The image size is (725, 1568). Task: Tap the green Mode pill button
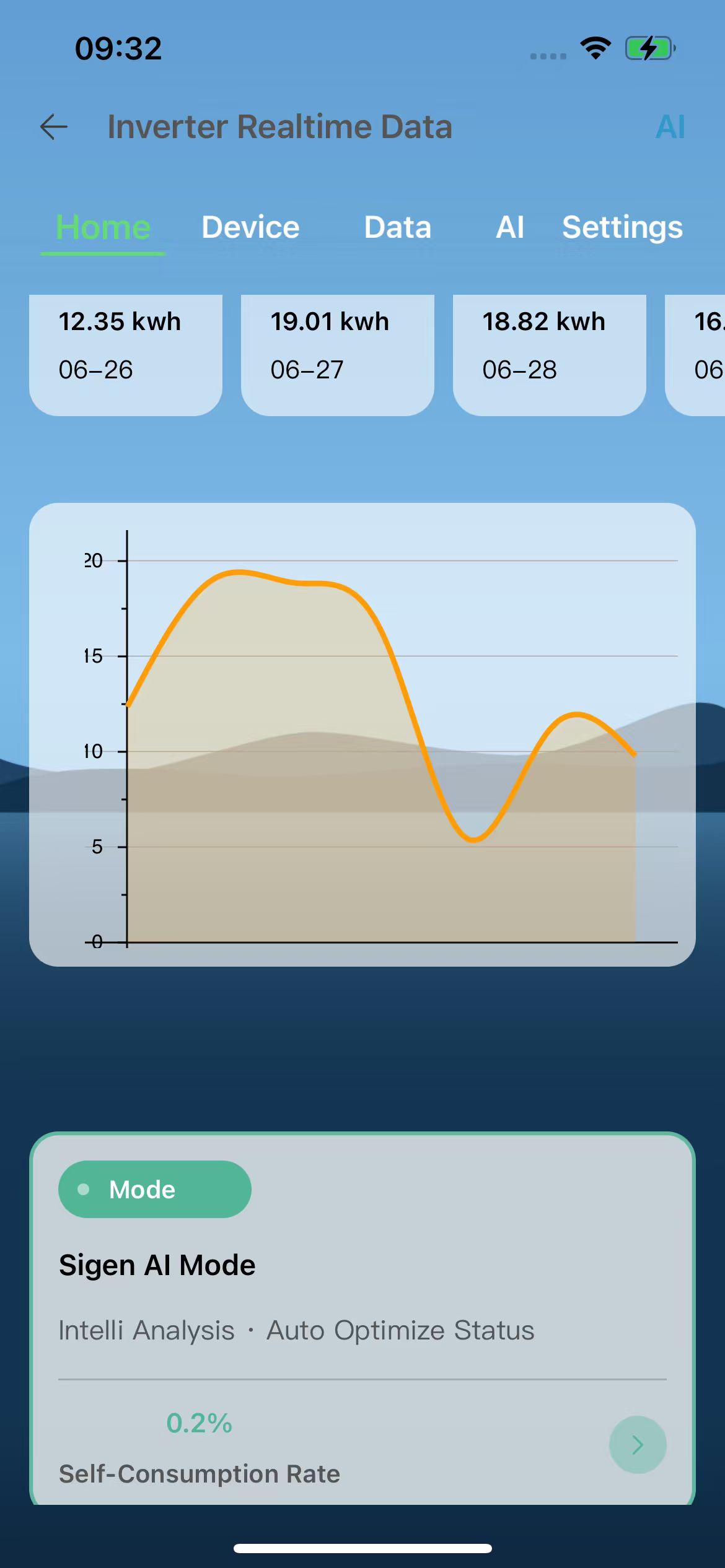(155, 1189)
